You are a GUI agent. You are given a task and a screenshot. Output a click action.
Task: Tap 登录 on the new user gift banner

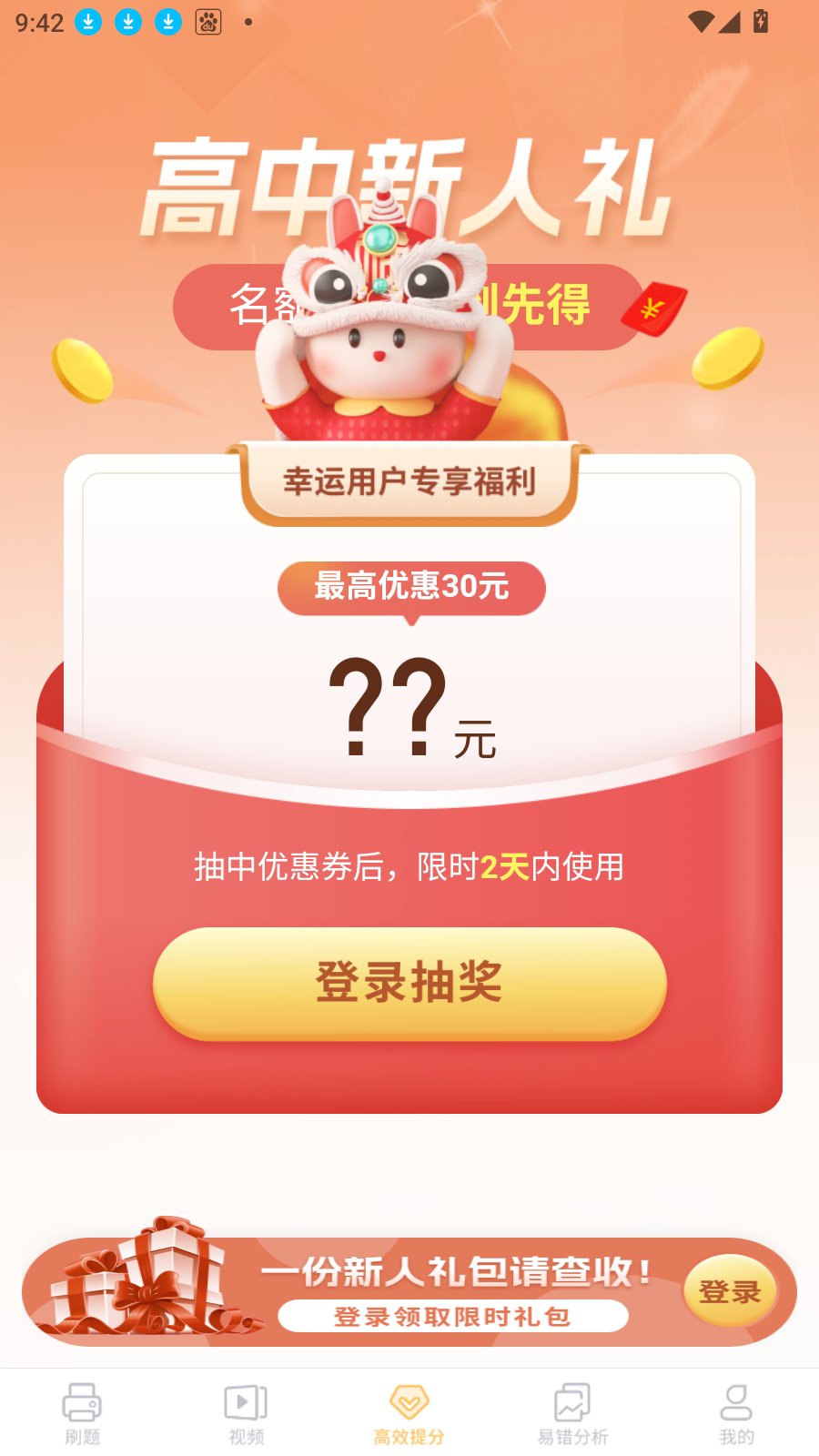pyautogui.click(x=730, y=1290)
